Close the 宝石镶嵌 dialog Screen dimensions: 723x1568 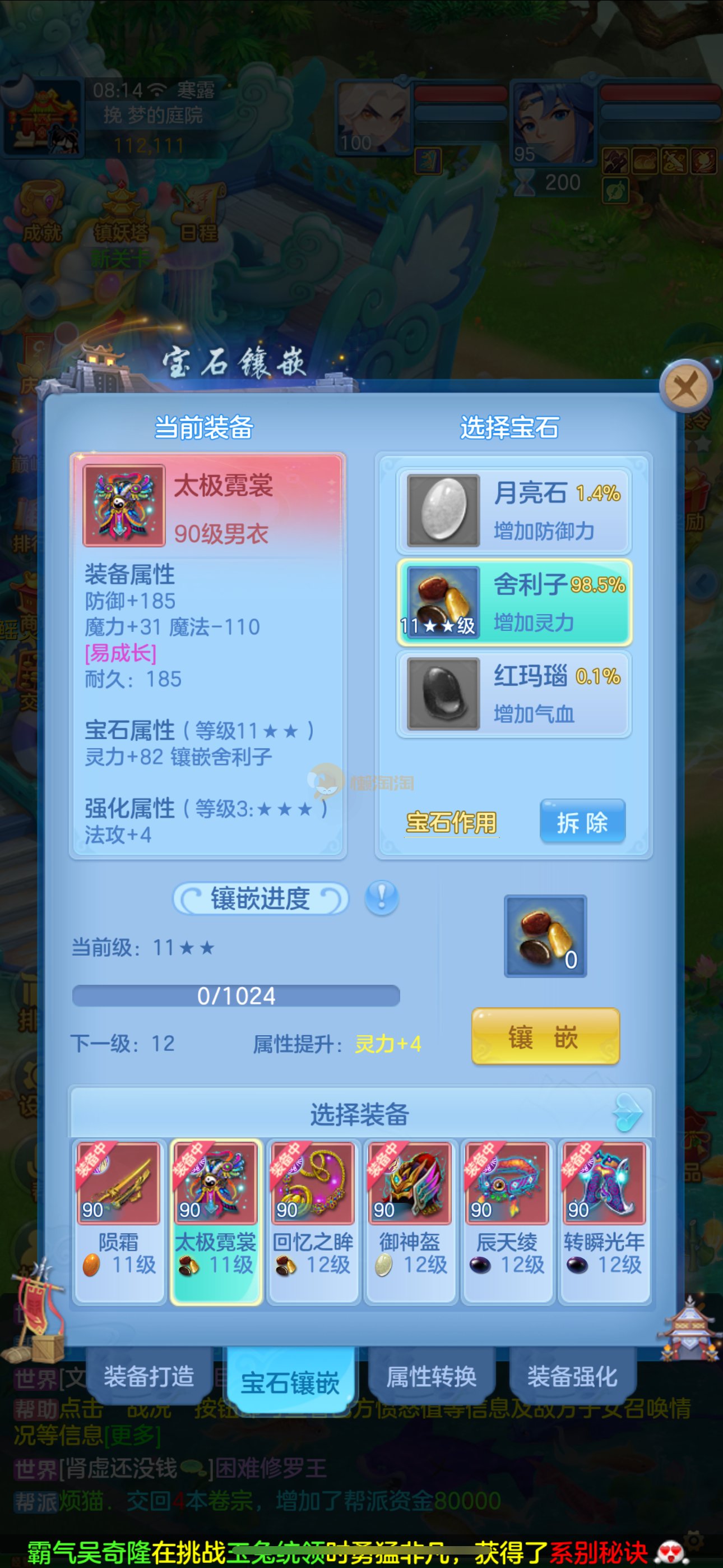(686, 386)
